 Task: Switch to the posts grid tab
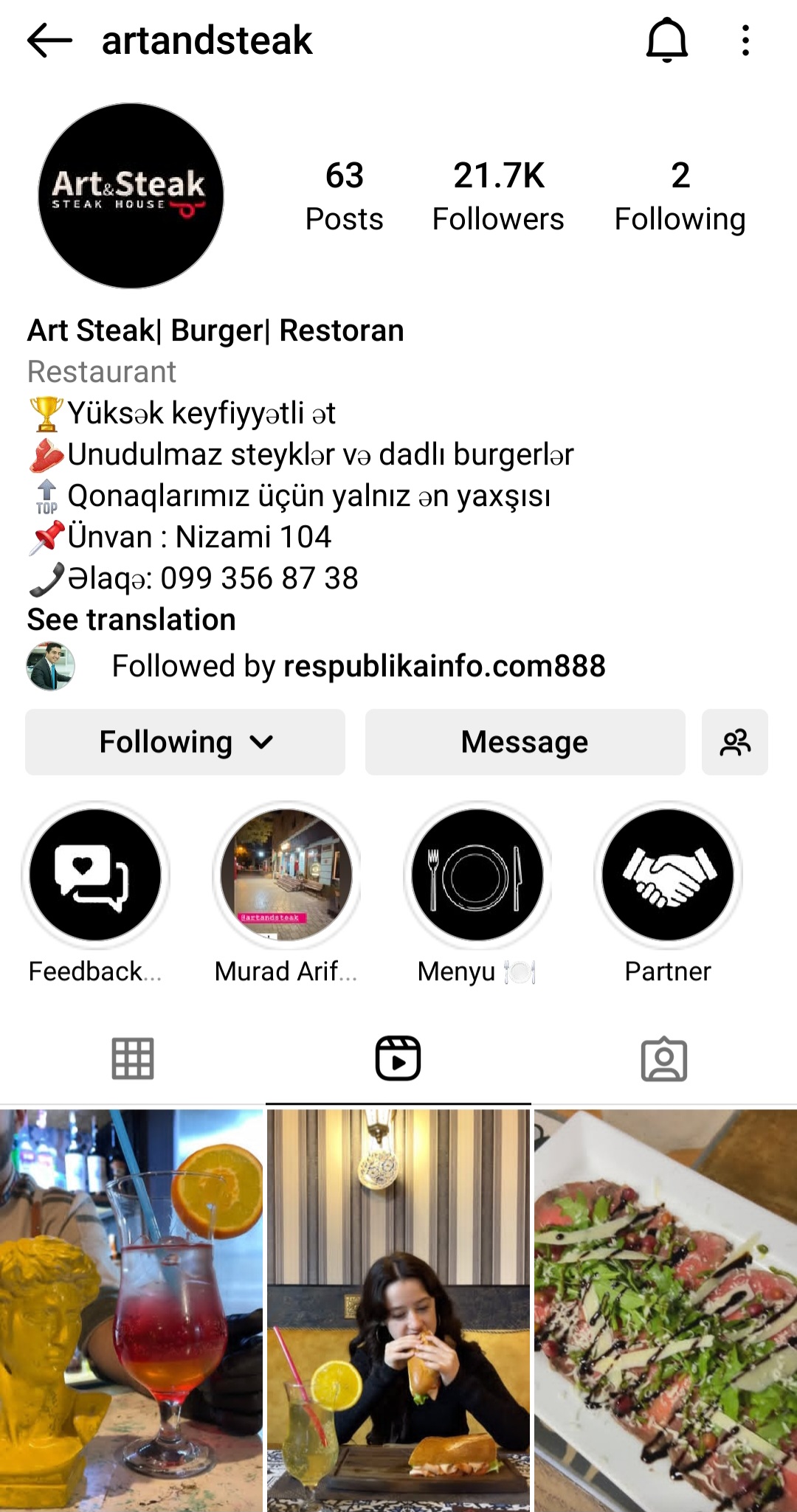click(x=133, y=1058)
